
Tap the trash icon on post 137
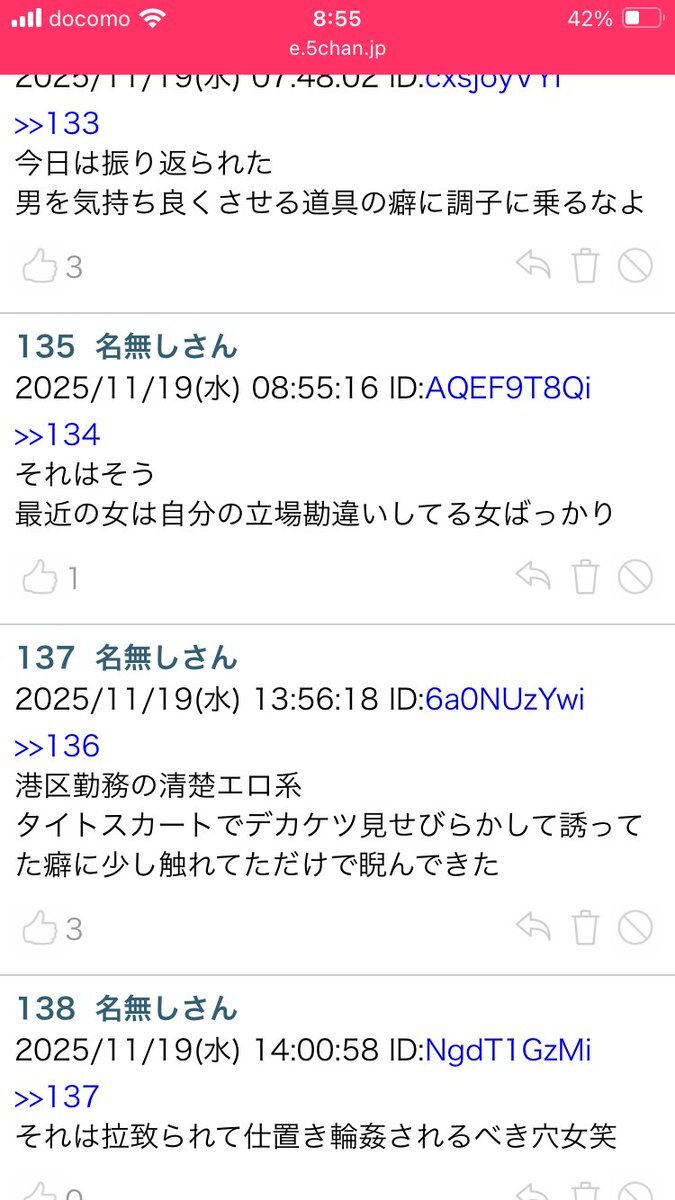coord(585,928)
